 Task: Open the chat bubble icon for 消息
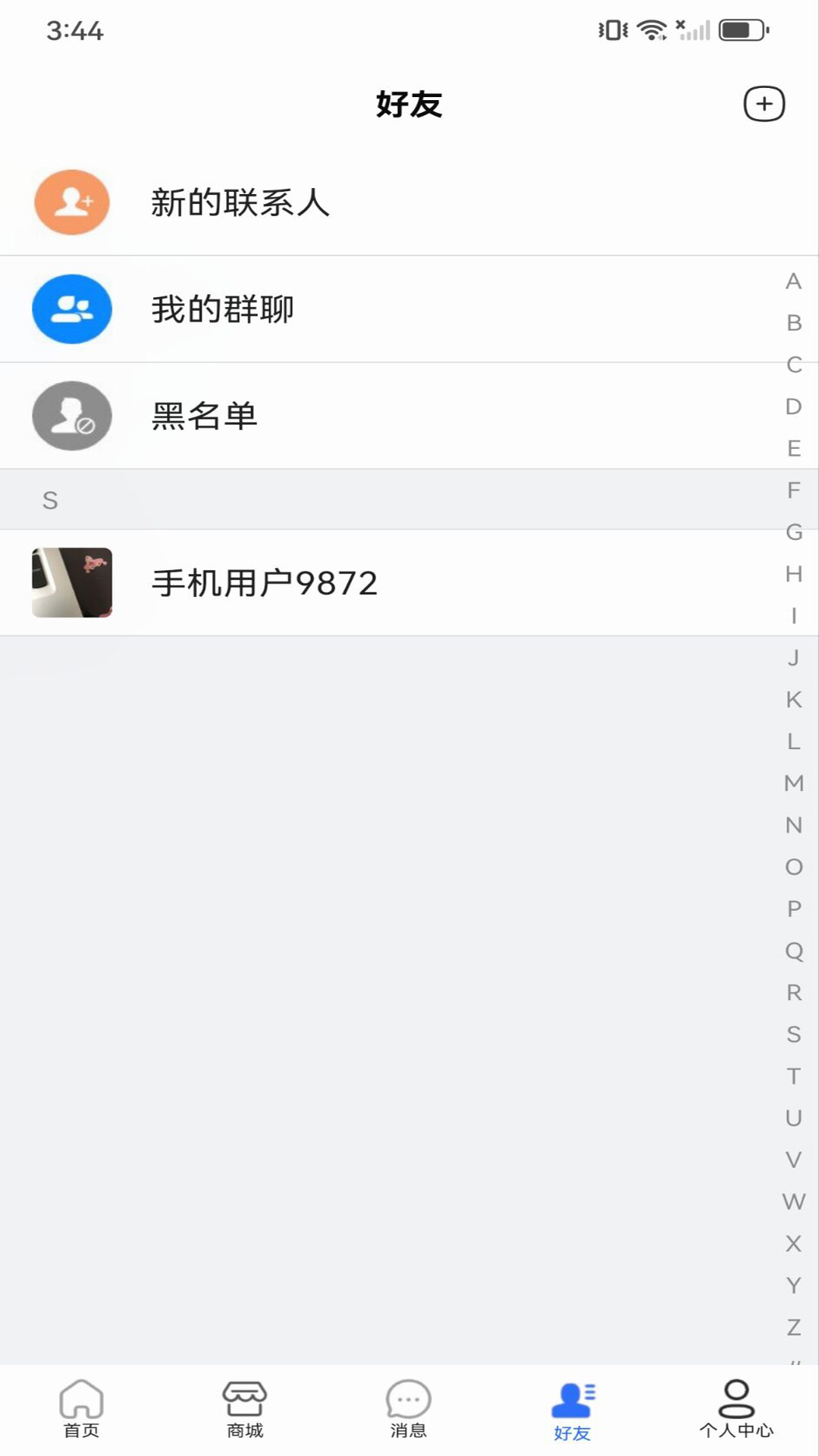(408, 1407)
